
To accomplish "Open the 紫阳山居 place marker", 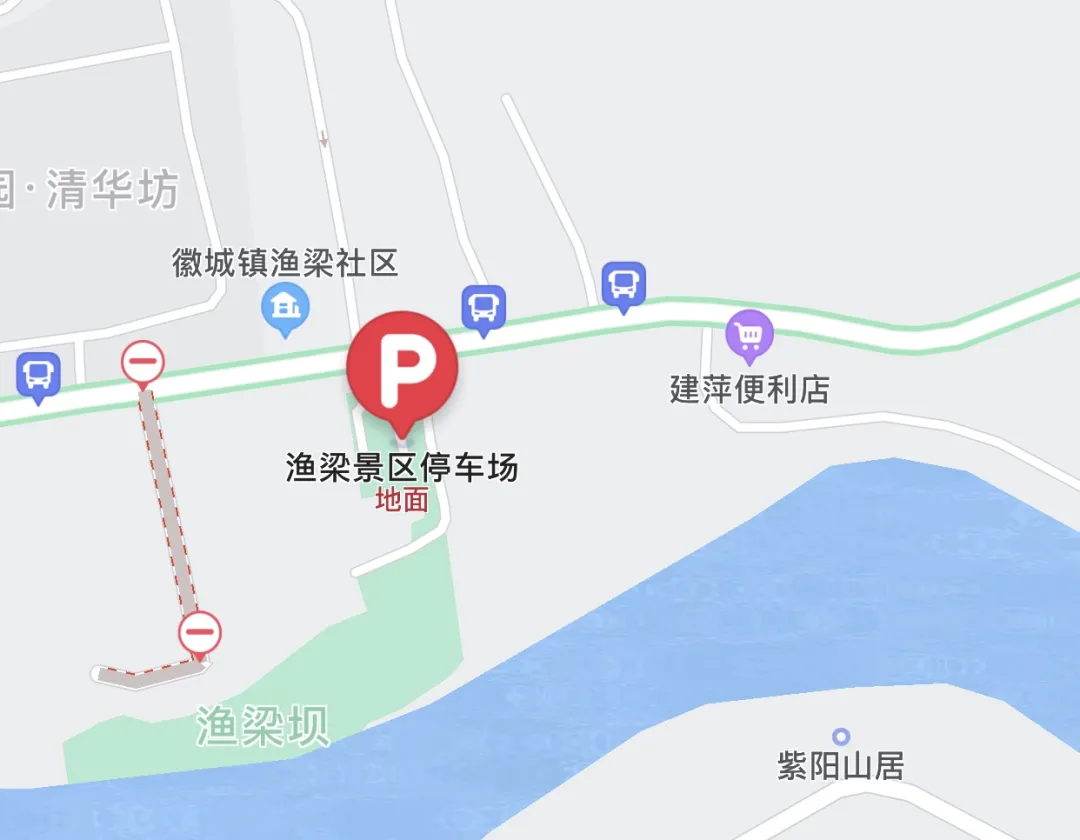I will [x=841, y=737].
